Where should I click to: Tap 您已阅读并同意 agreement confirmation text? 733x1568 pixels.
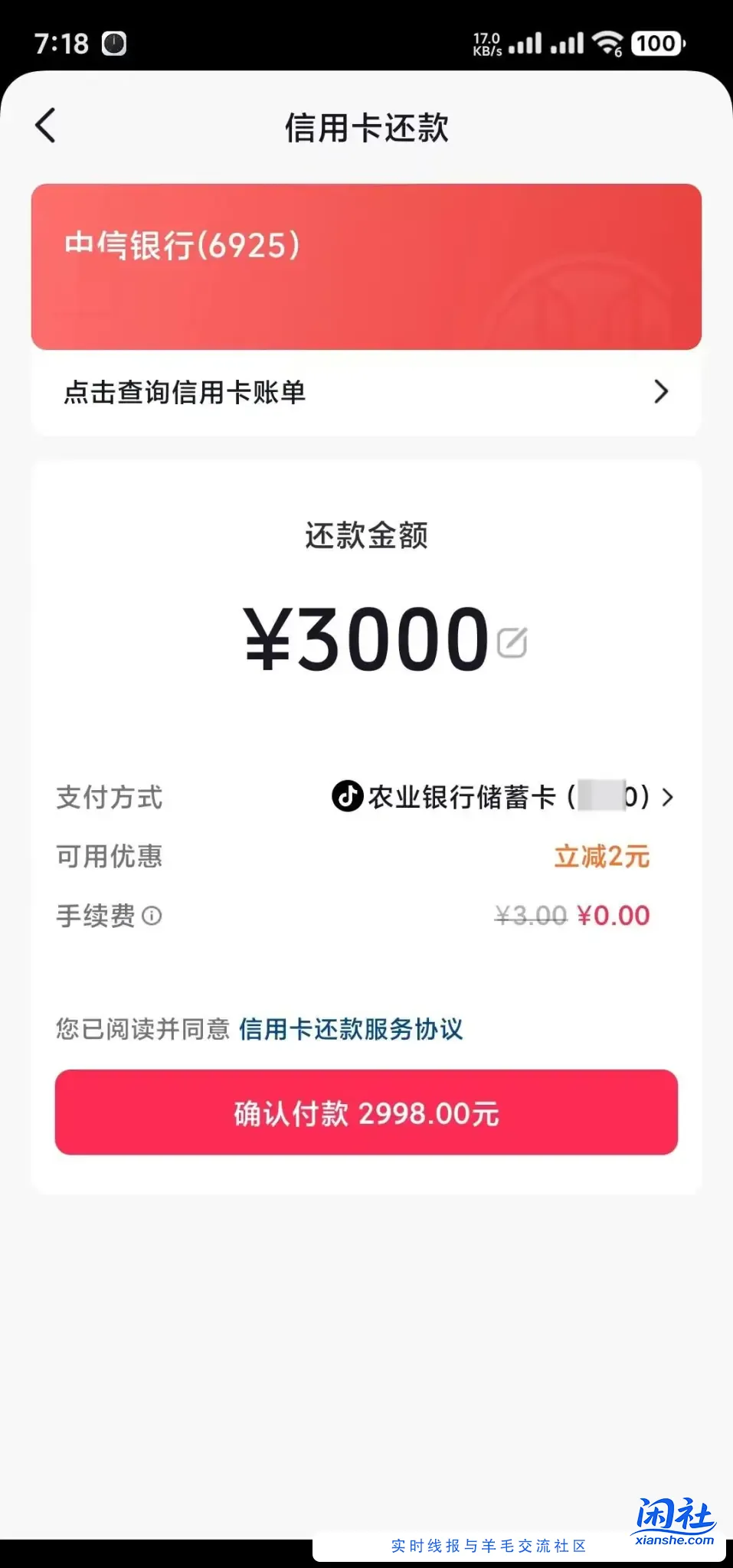(142, 1029)
